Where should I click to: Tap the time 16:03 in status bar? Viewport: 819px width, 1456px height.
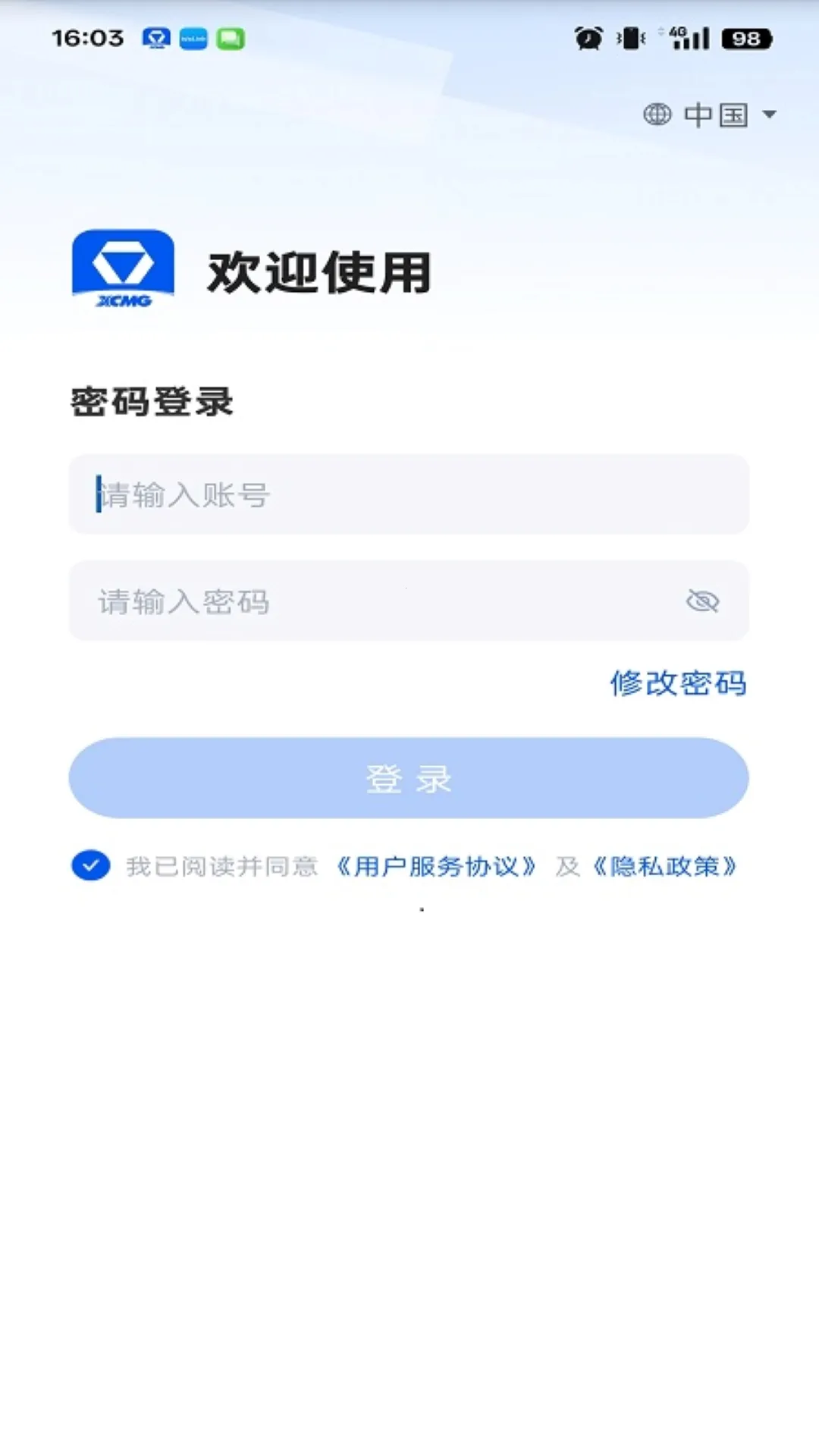(89, 36)
